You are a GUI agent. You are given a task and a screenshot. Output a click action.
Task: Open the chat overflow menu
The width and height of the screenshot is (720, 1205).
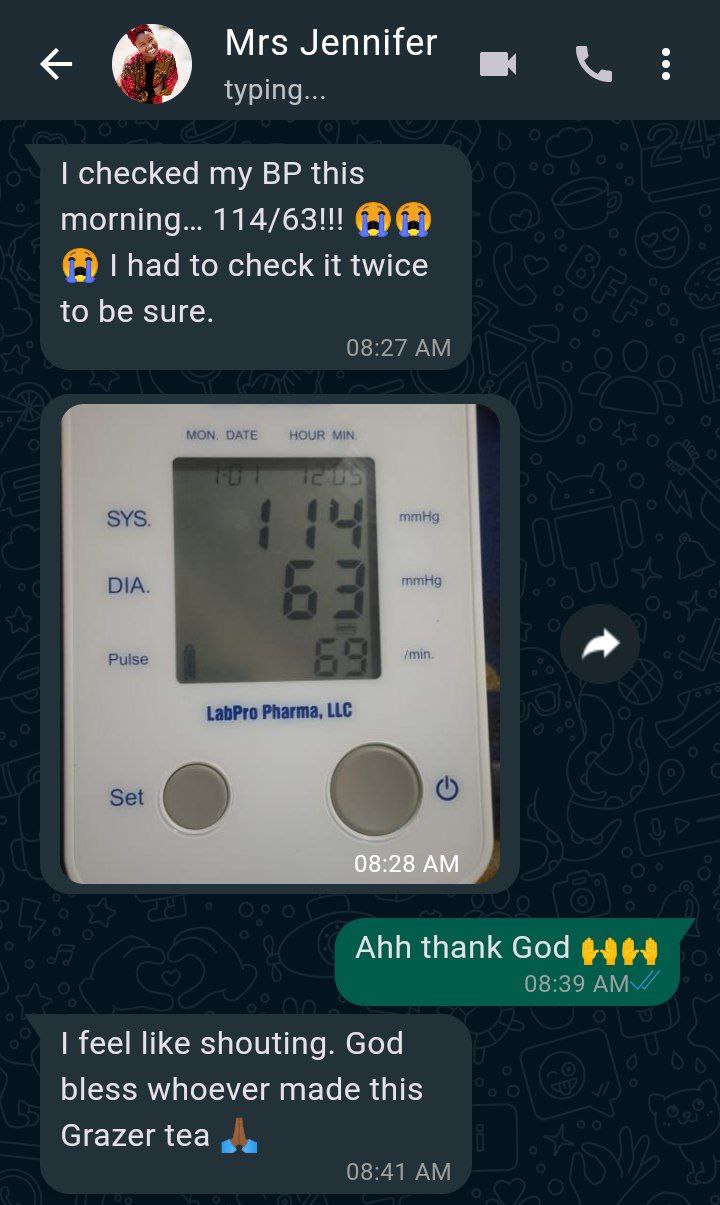point(665,65)
